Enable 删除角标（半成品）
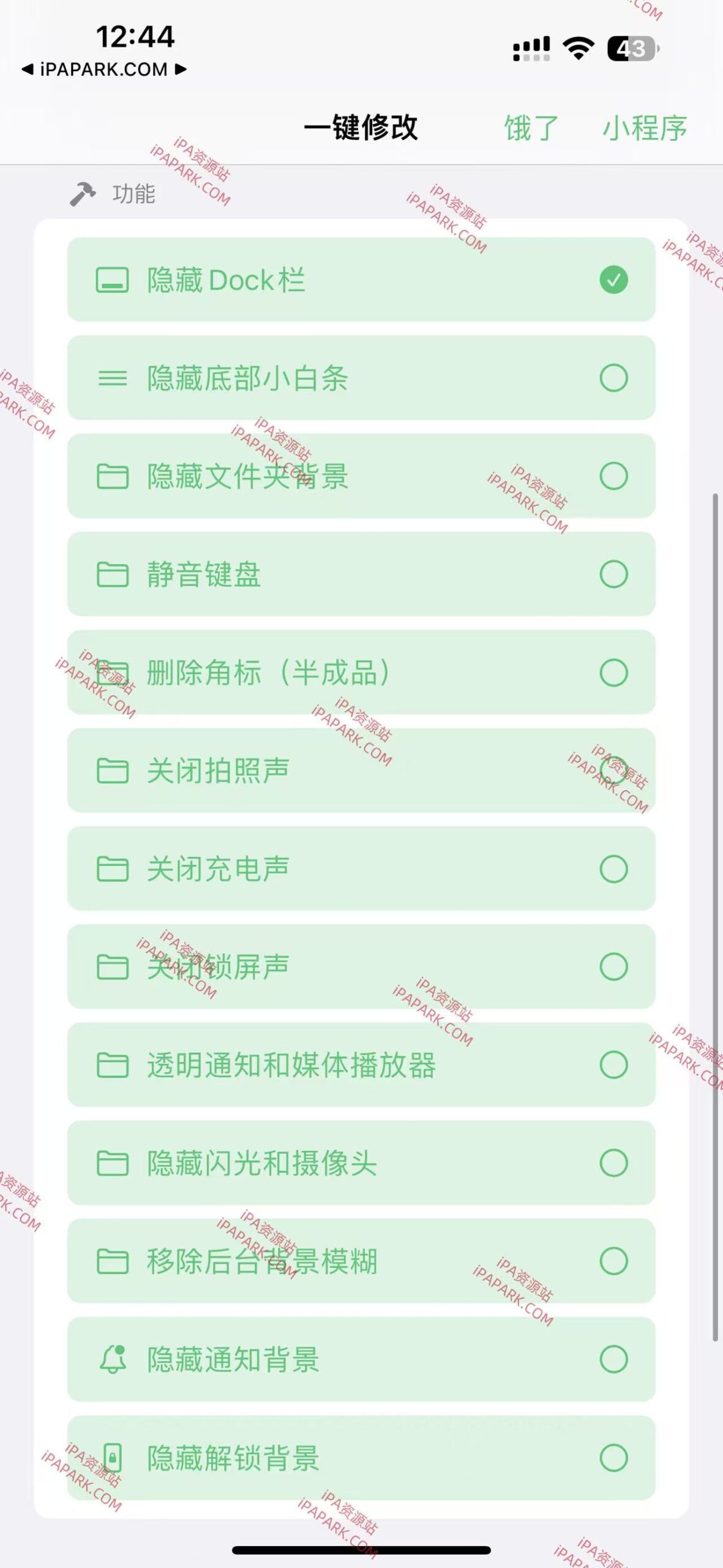Viewport: 723px width, 1568px height. pyautogui.click(x=614, y=673)
